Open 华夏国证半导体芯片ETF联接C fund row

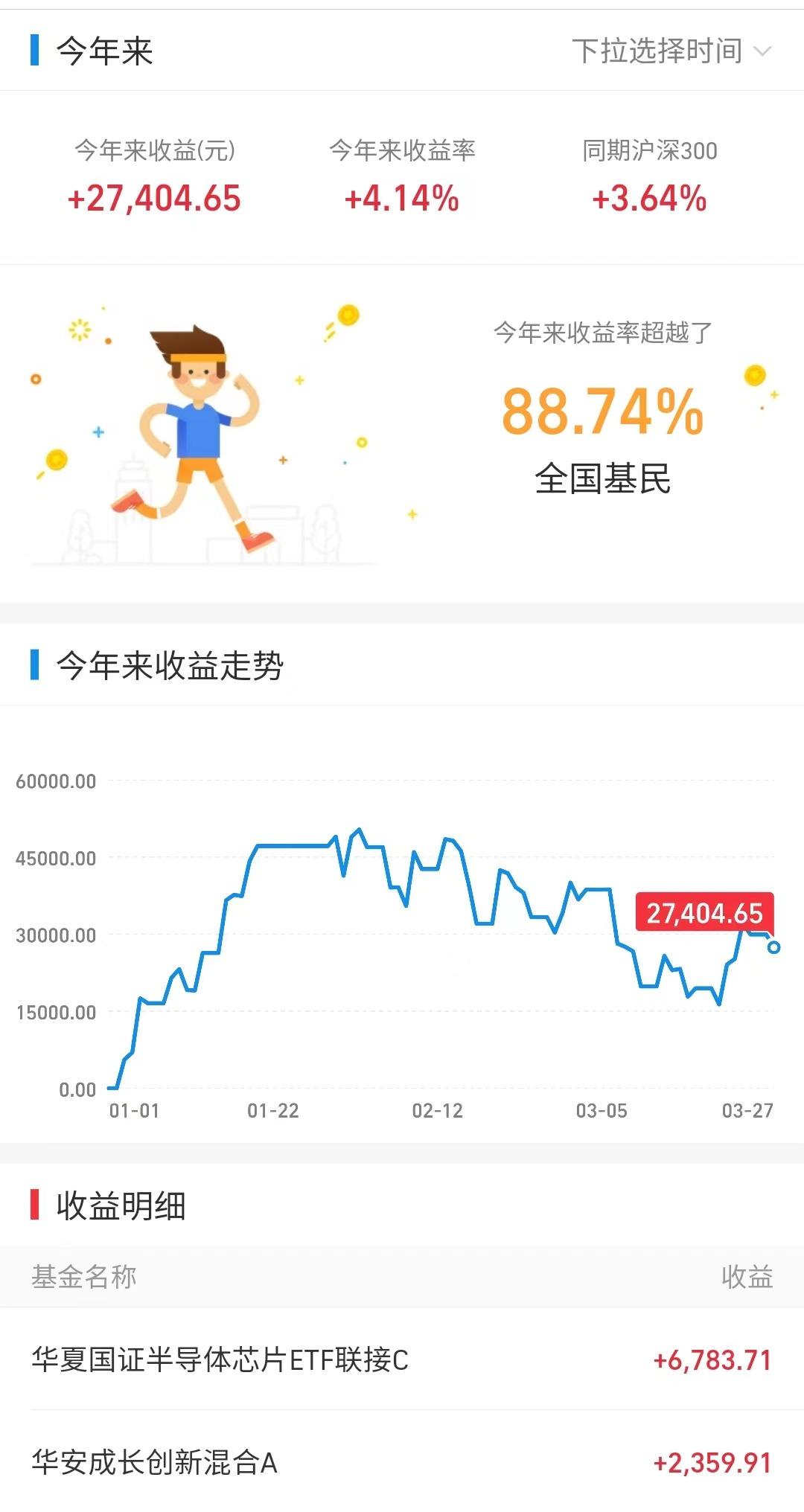(x=402, y=1359)
